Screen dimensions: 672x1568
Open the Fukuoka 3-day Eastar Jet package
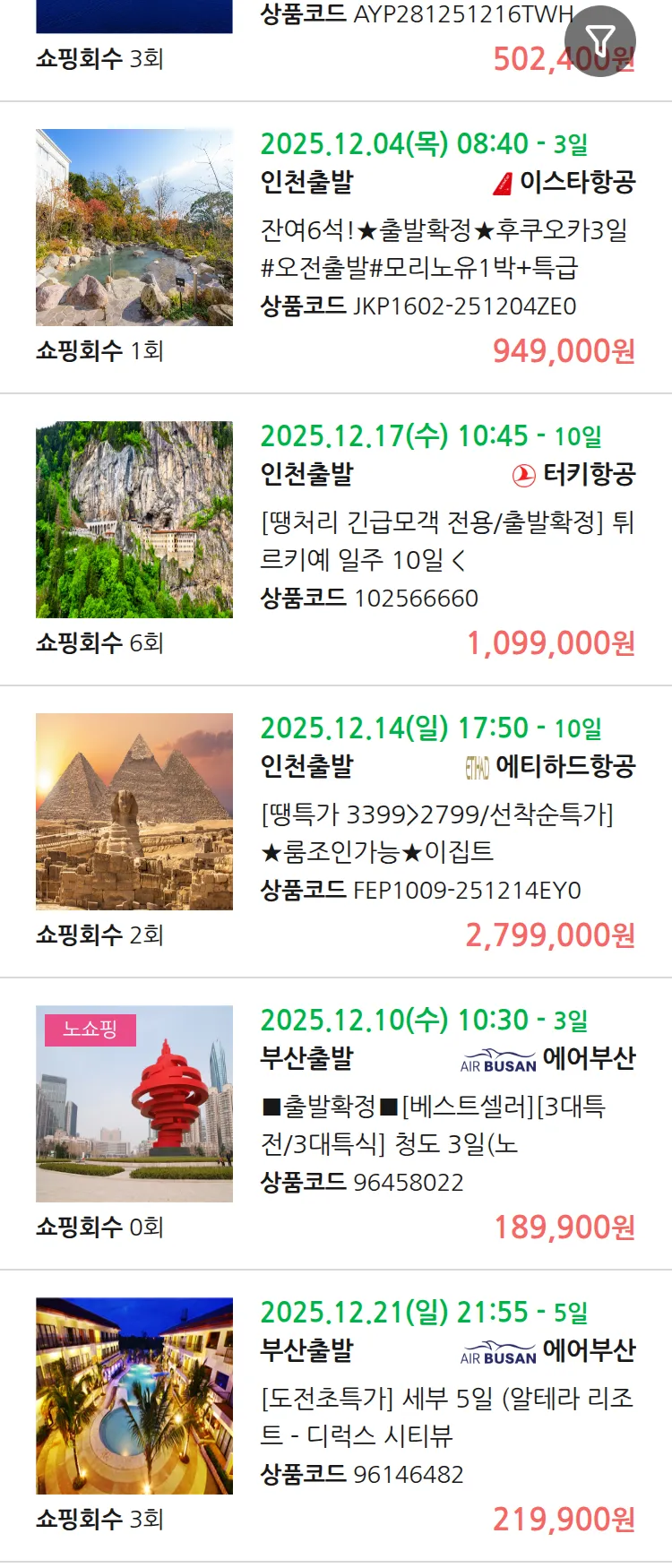coord(444,249)
